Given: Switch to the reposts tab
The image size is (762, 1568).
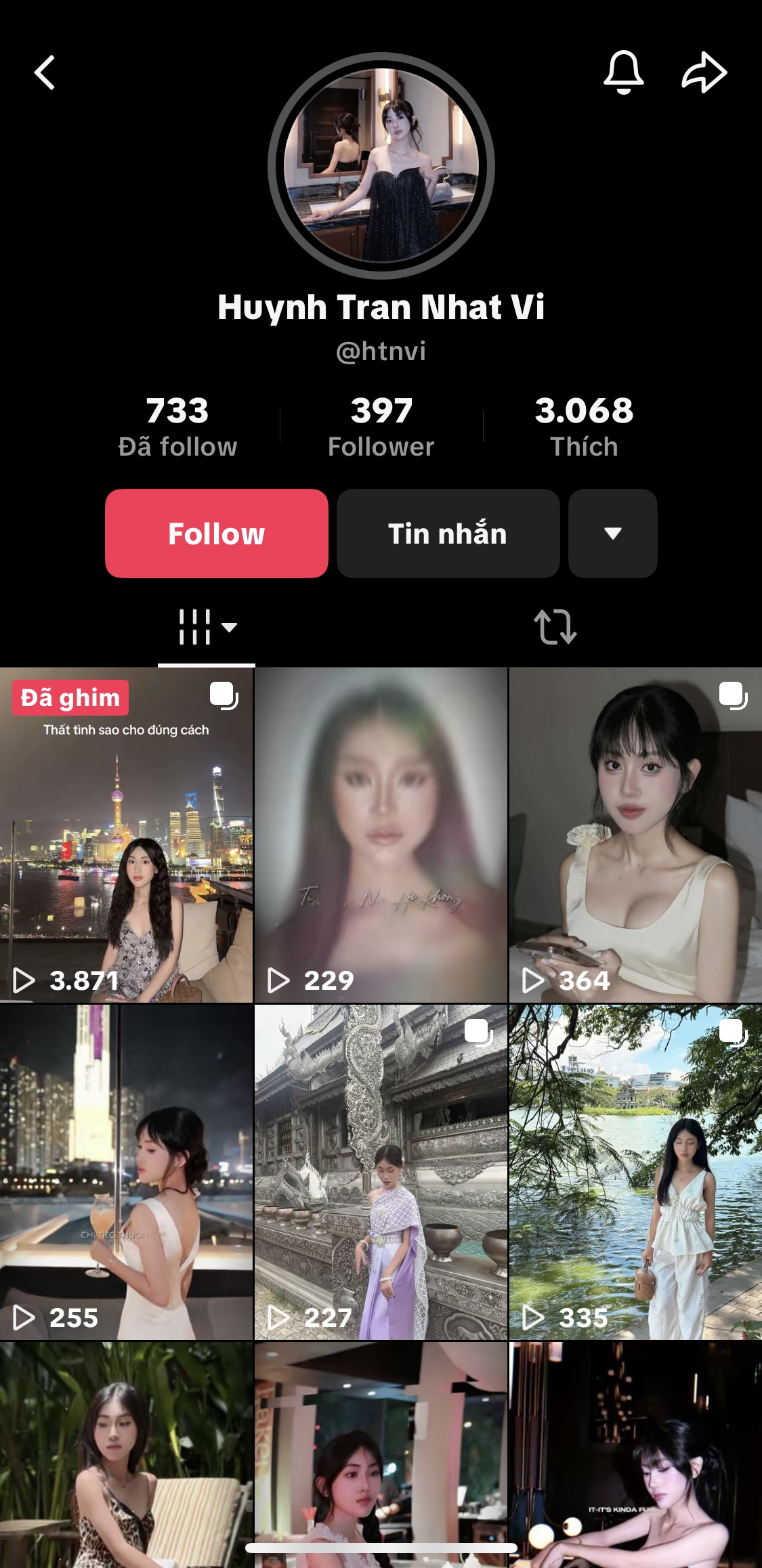Looking at the screenshot, I should click(555, 627).
